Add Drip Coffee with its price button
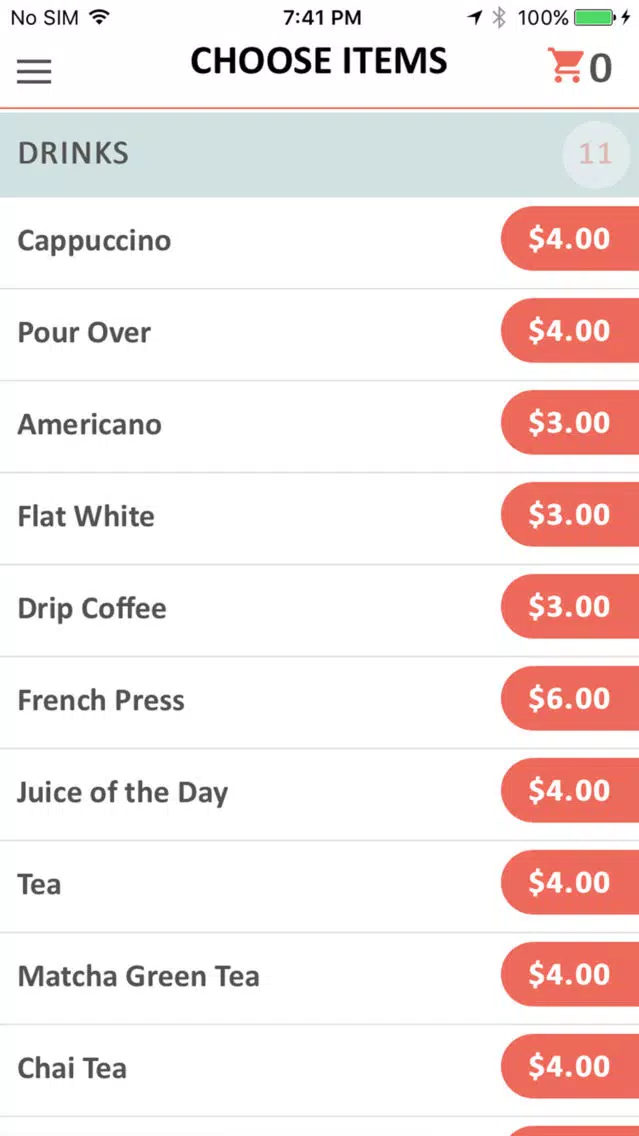Viewport: 639px width, 1136px height. (x=569, y=606)
